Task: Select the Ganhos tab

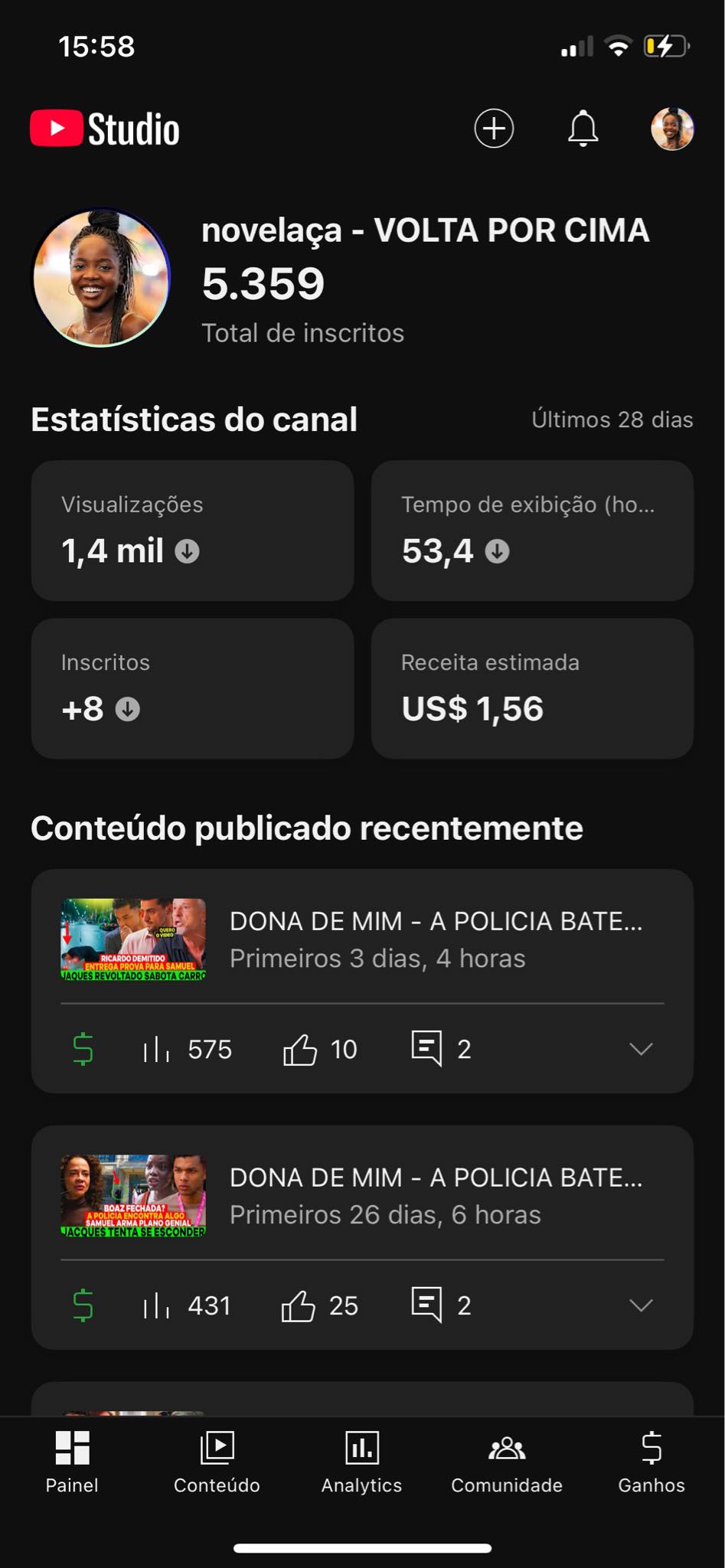Action: tap(652, 1462)
